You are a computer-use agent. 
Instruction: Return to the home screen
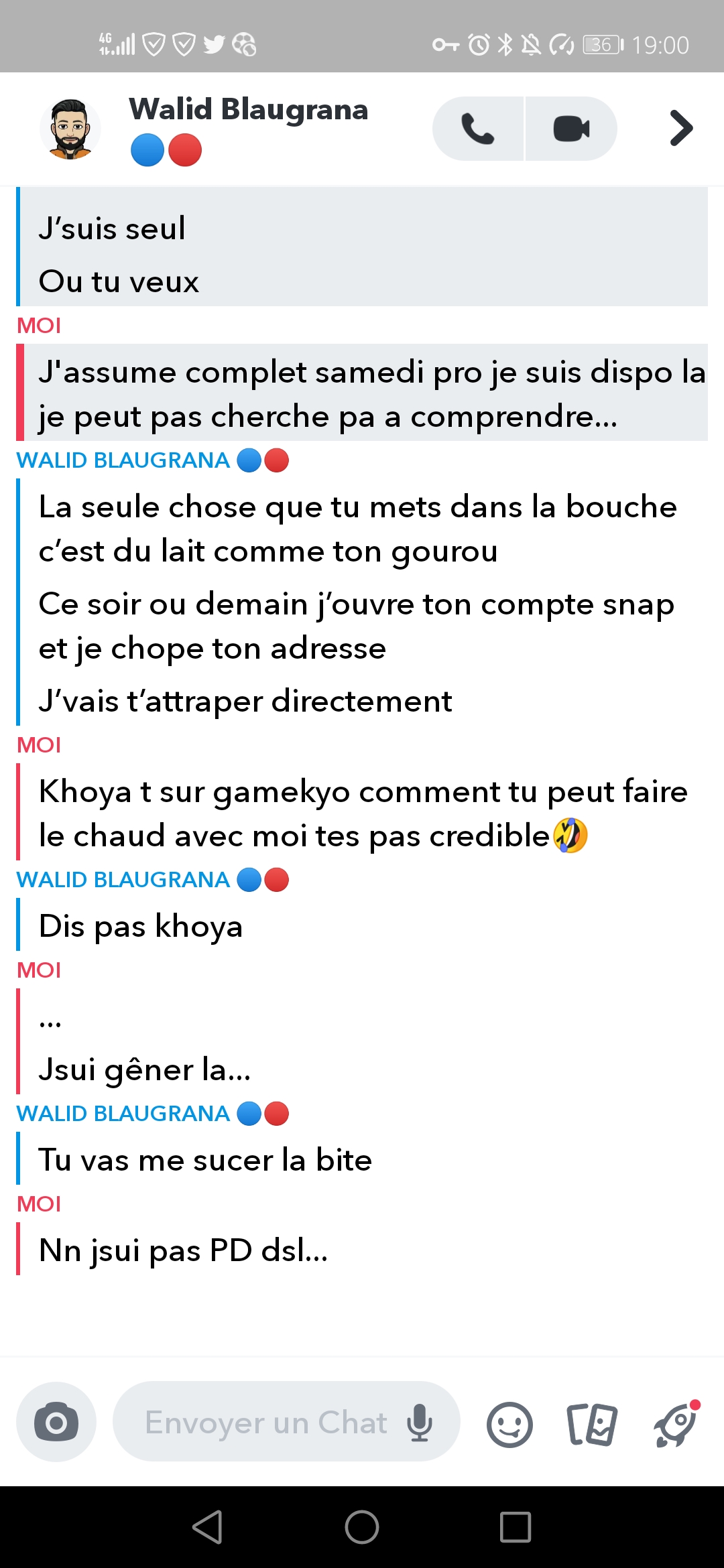pos(362,1527)
